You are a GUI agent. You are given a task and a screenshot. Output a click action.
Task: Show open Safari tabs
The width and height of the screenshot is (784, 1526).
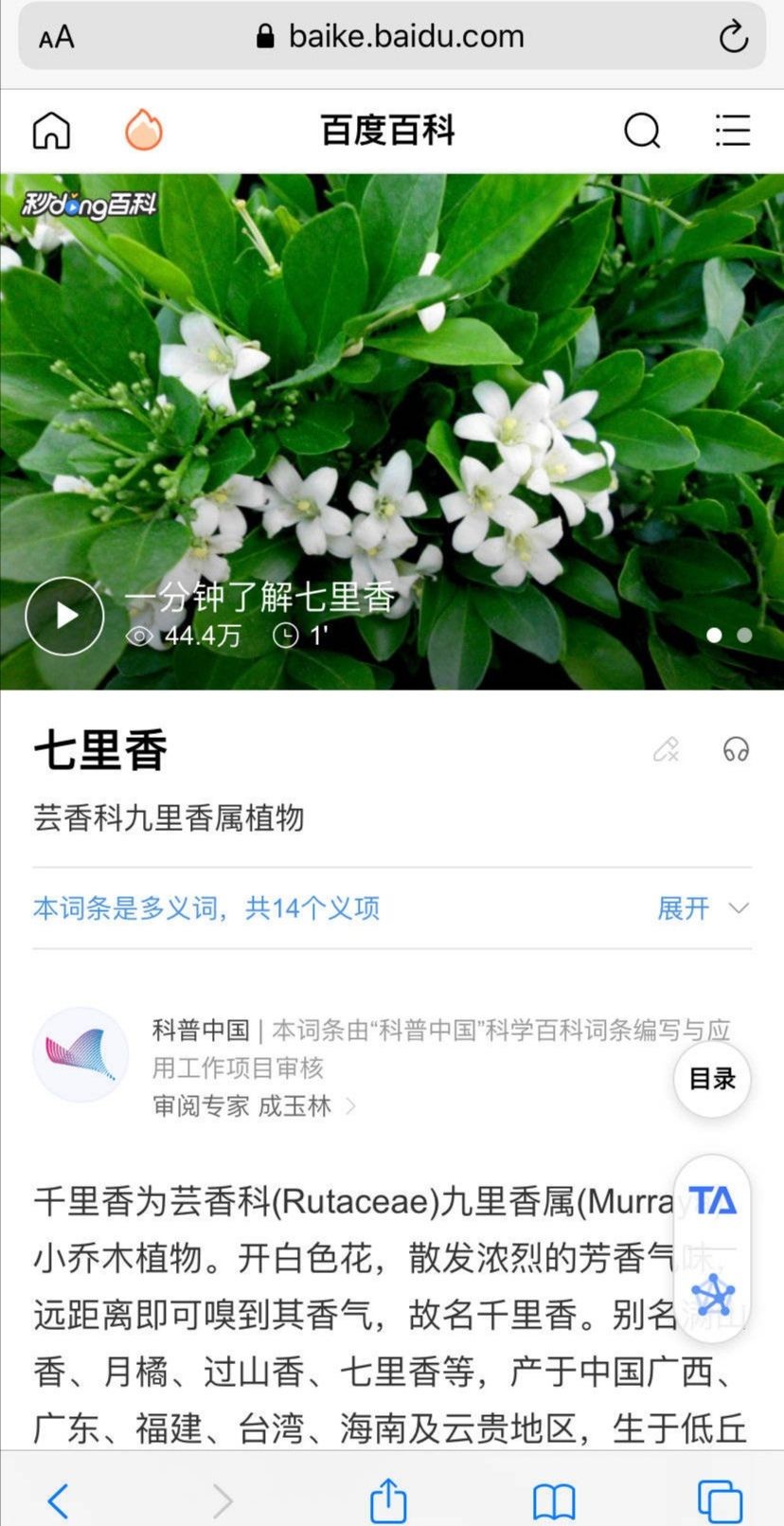[x=720, y=1500]
